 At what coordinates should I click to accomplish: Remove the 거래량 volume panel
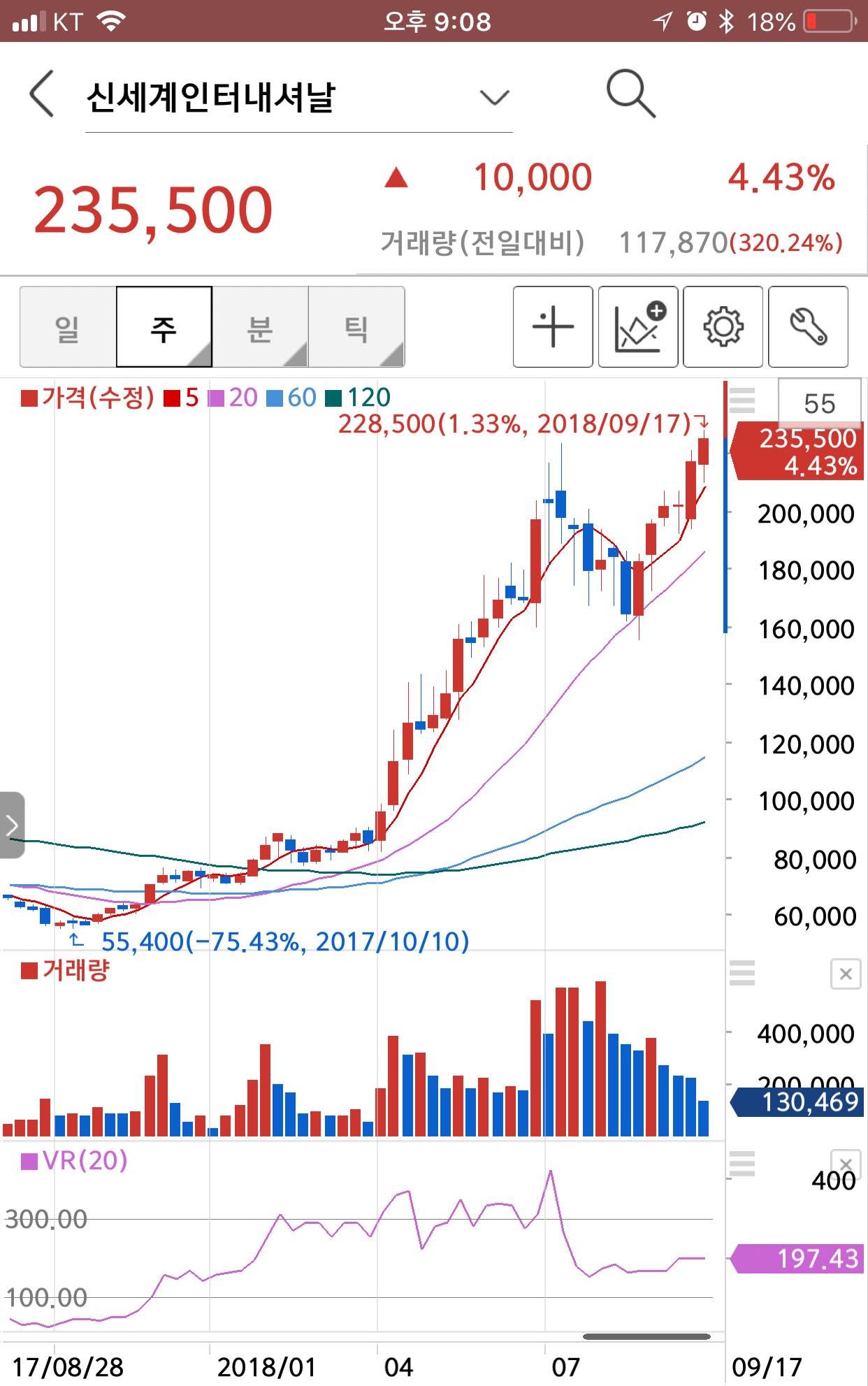coord(845,974)
